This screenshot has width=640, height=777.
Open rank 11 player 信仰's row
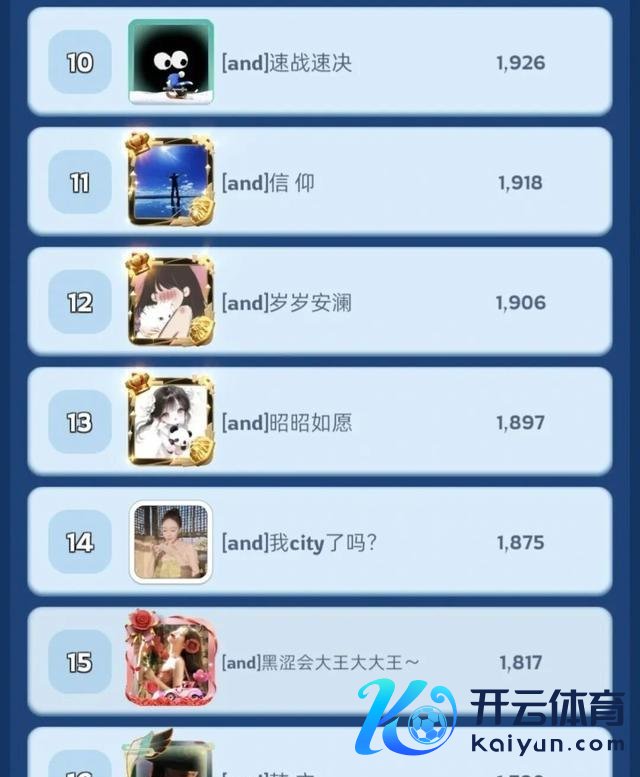320,183
